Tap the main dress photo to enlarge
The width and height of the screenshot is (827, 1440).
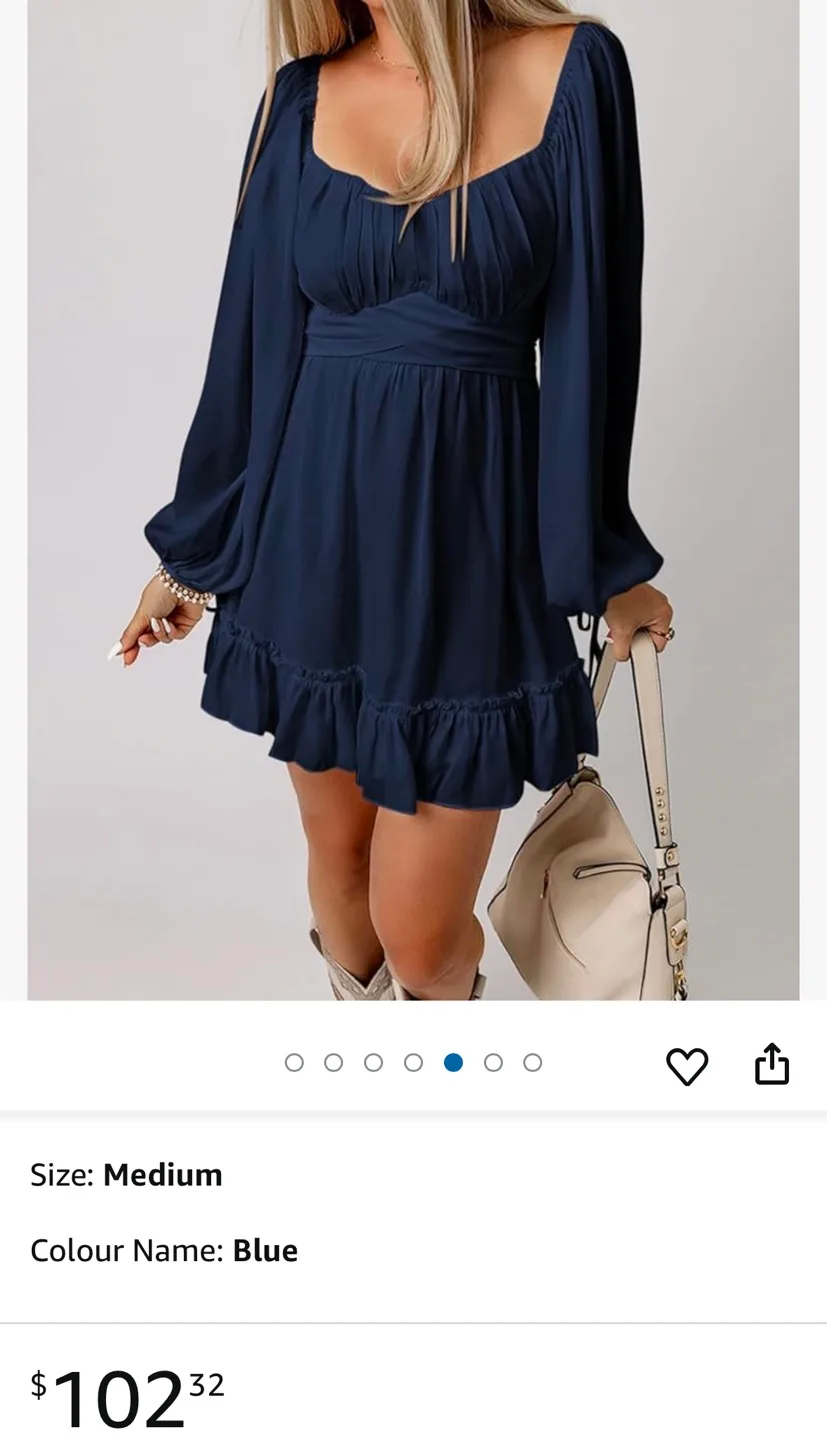pos(413,500)
